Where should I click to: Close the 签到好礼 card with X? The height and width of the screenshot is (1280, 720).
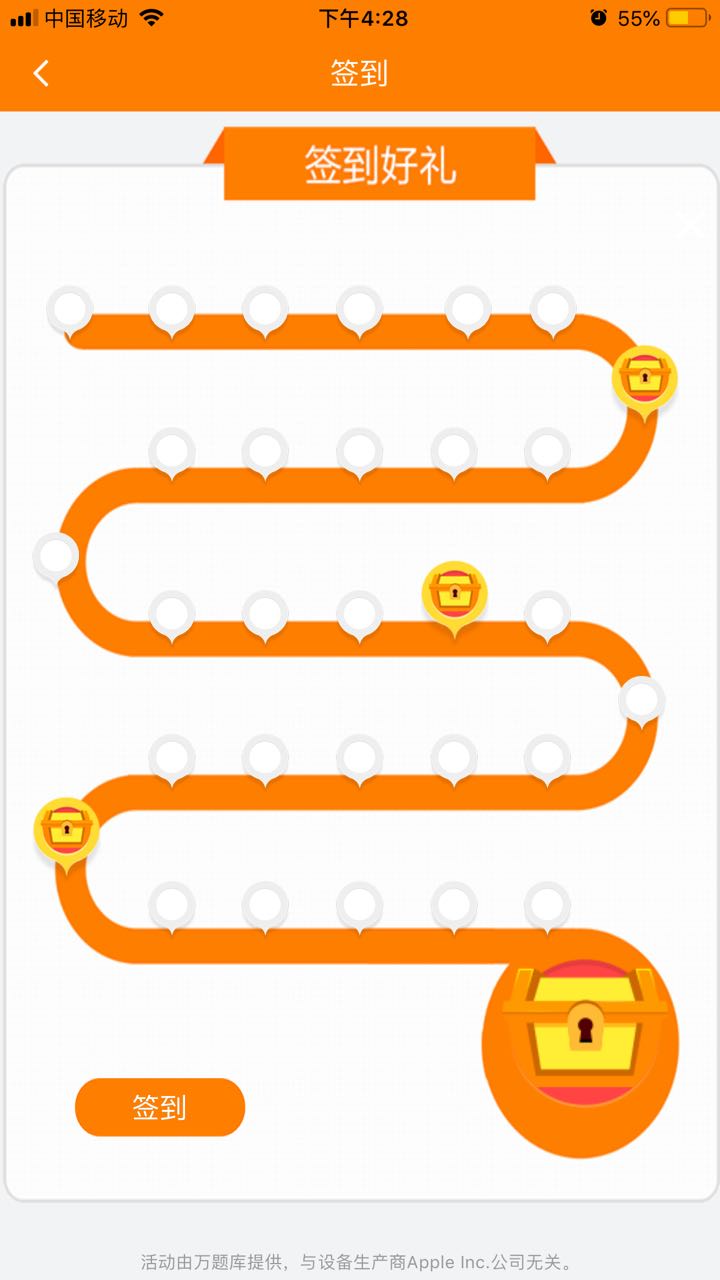point(691,225)
